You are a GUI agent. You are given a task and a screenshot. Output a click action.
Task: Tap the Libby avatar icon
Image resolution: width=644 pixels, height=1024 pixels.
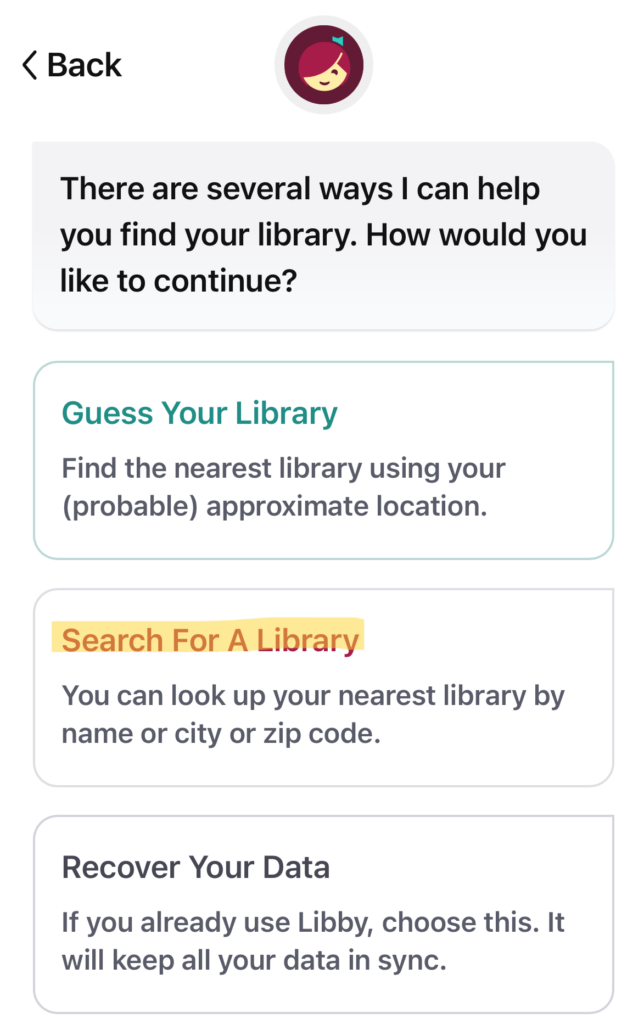pos(323,66)
